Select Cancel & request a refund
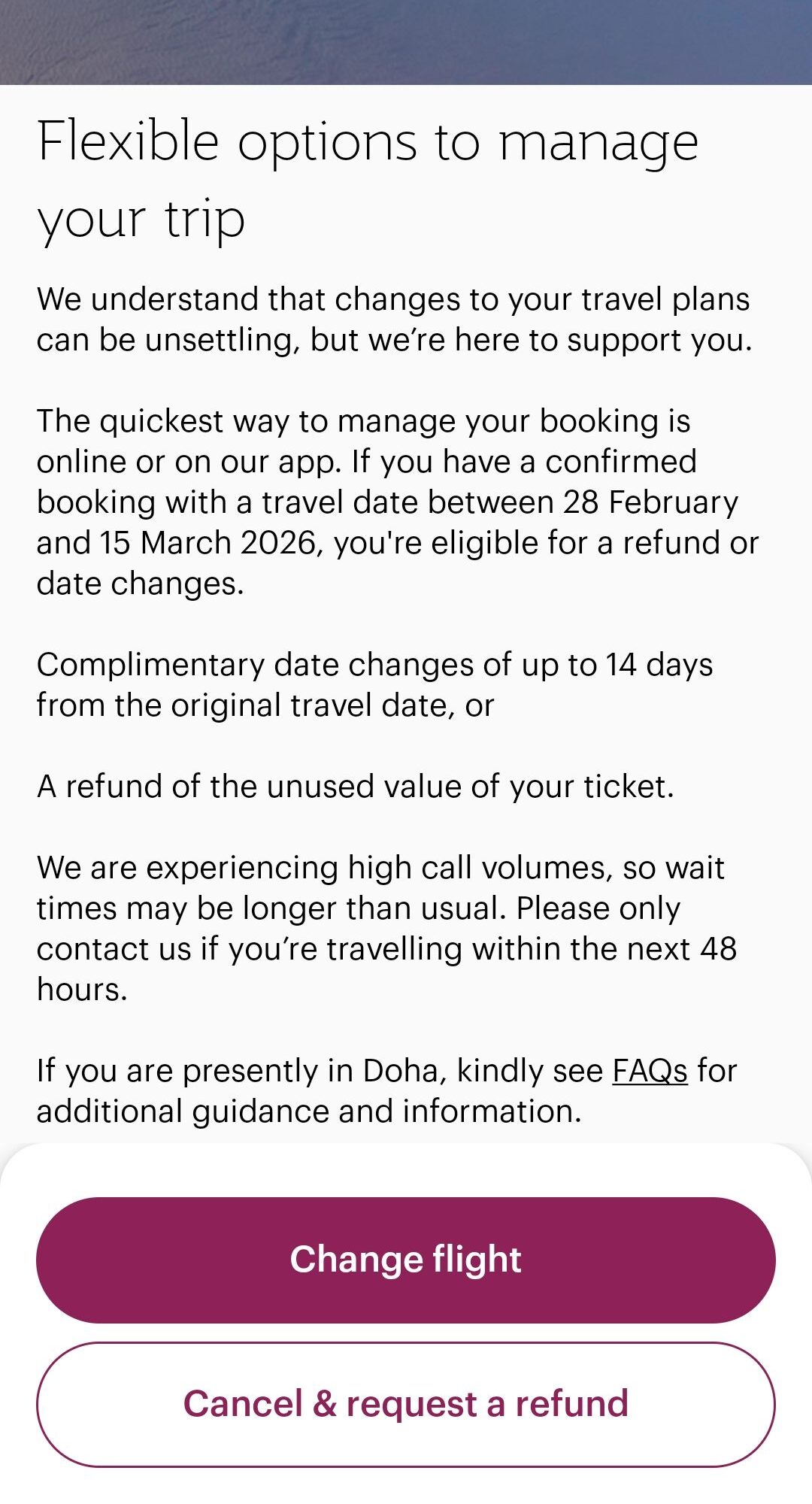 [406, 1404]
